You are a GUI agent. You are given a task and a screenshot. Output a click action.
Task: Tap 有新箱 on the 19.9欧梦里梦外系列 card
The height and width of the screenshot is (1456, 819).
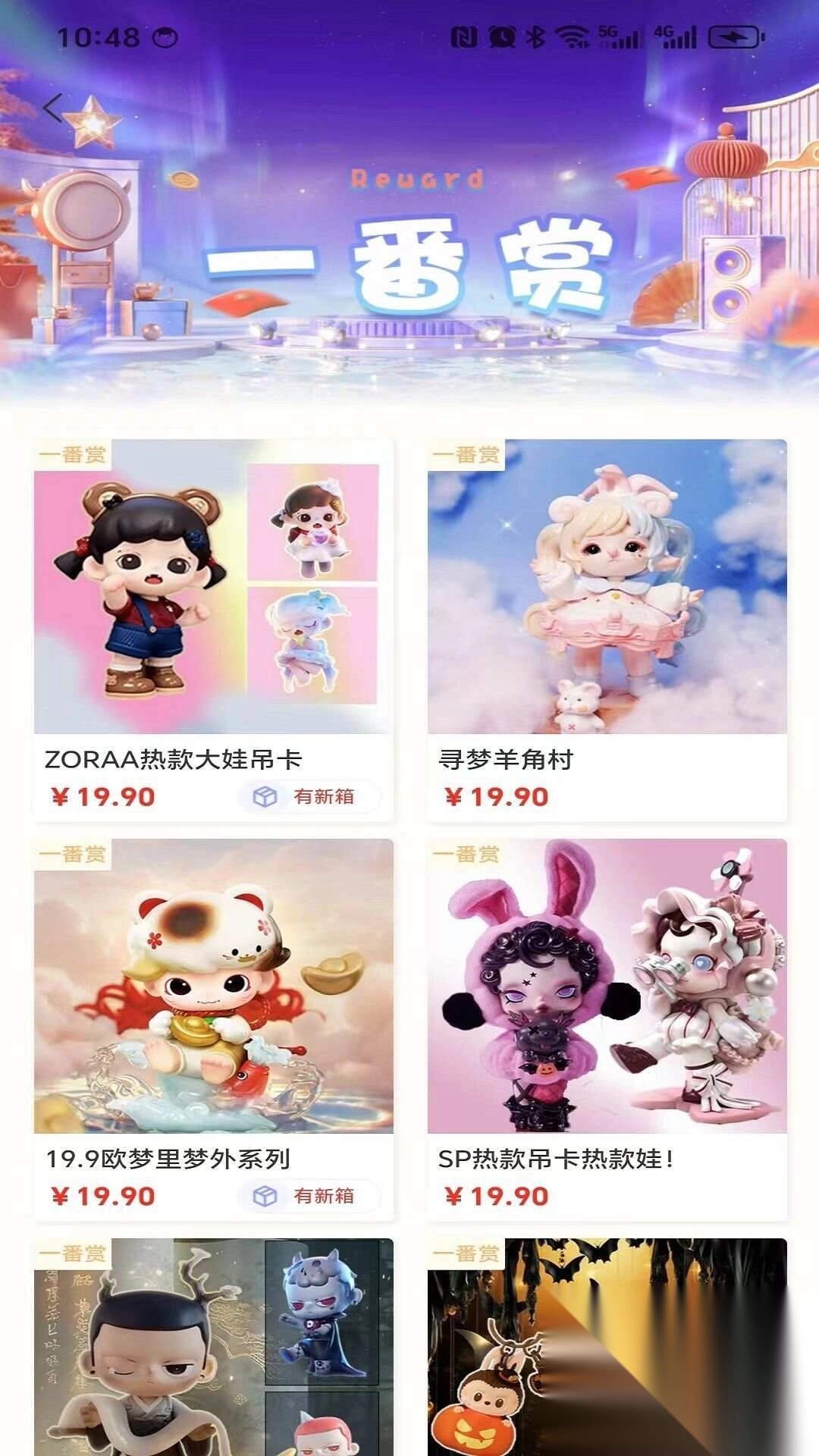point(309,1196)
